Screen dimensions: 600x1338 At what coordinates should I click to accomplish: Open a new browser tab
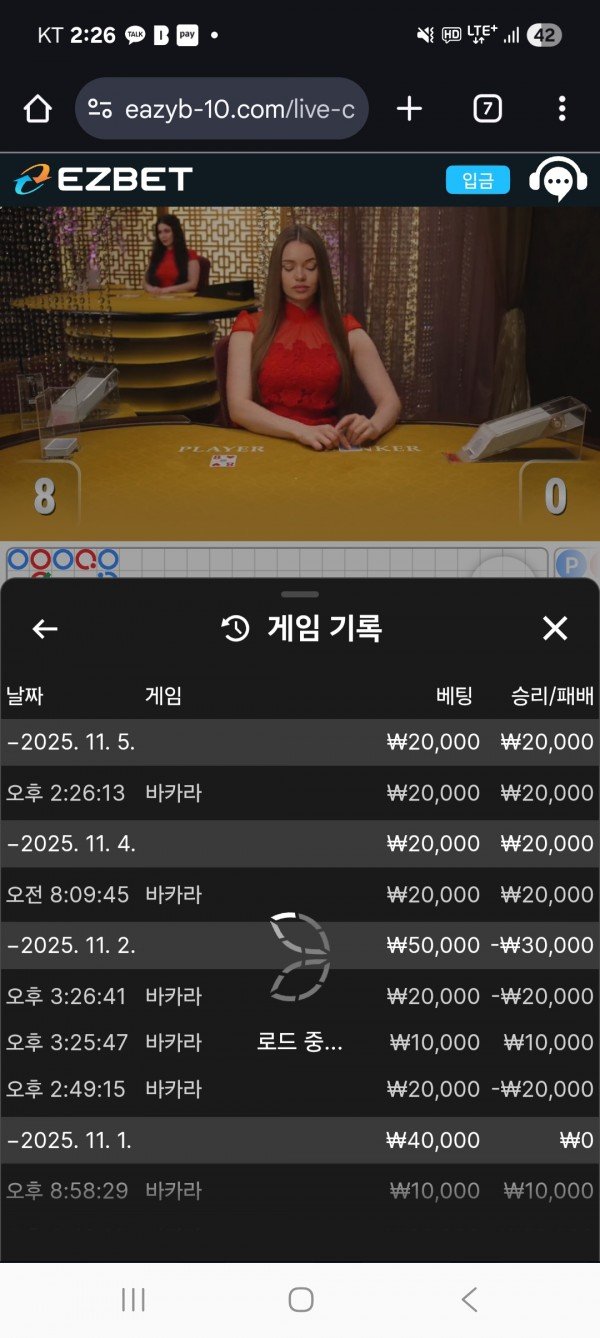(409, 109)
